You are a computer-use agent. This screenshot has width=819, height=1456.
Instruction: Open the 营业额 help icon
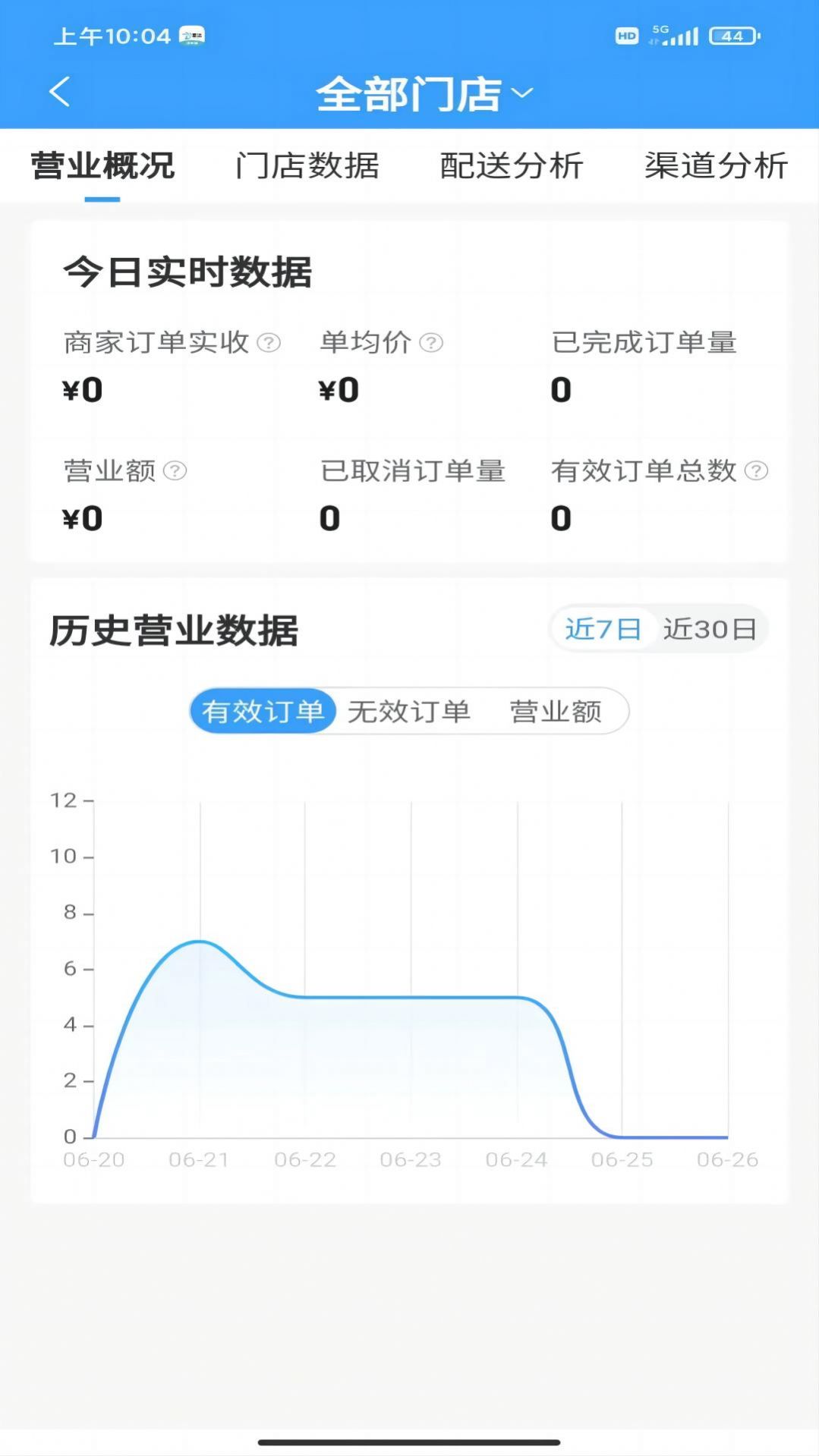(175, 471)
